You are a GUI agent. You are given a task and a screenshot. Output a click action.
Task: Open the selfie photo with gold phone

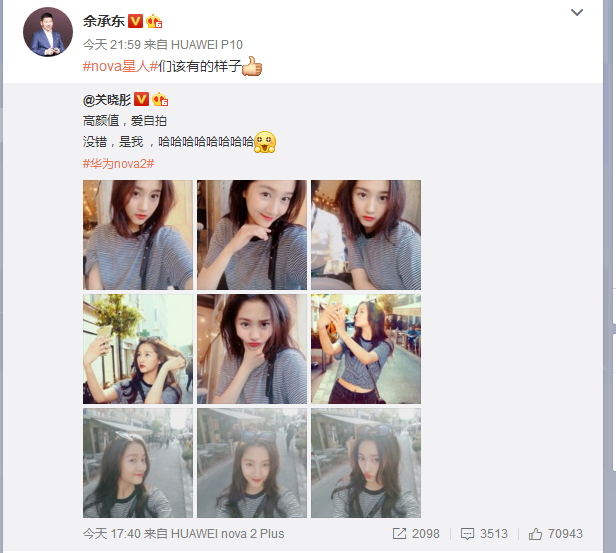point(138,349)
